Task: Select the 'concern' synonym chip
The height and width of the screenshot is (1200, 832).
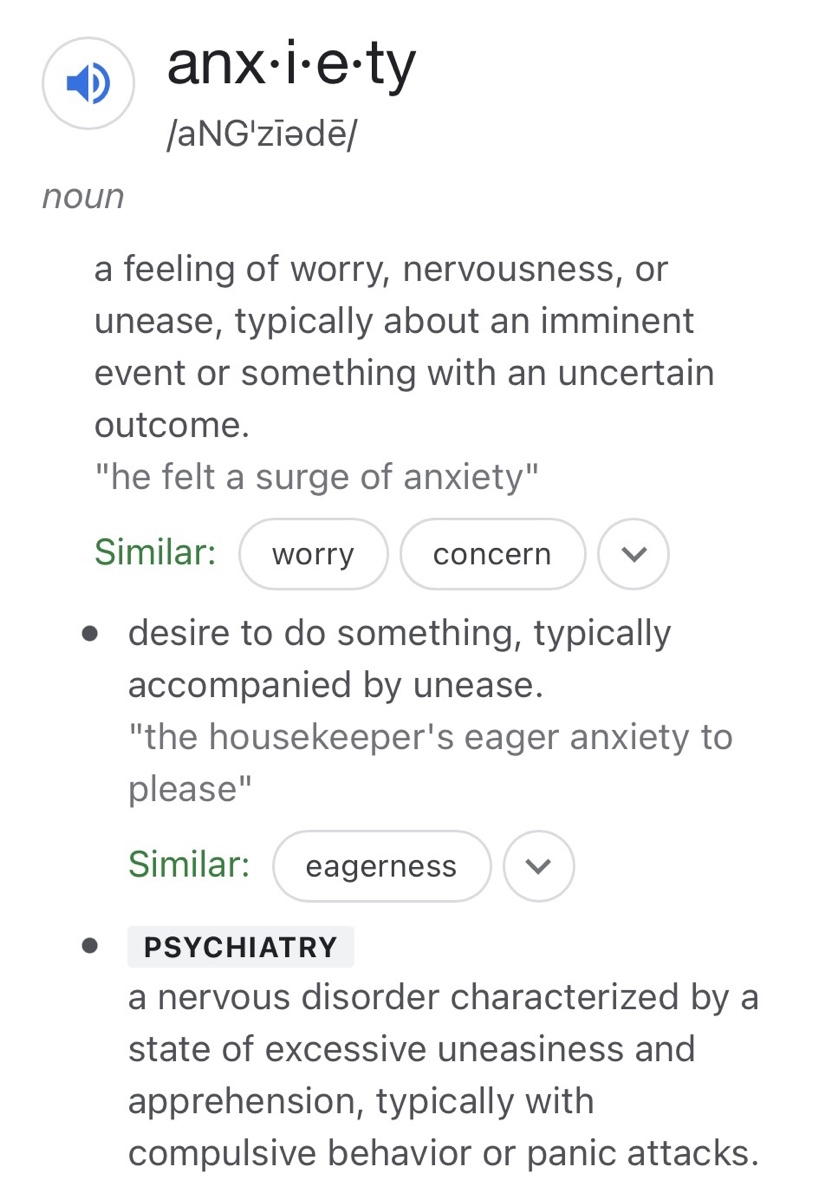Action: (492, 554)
